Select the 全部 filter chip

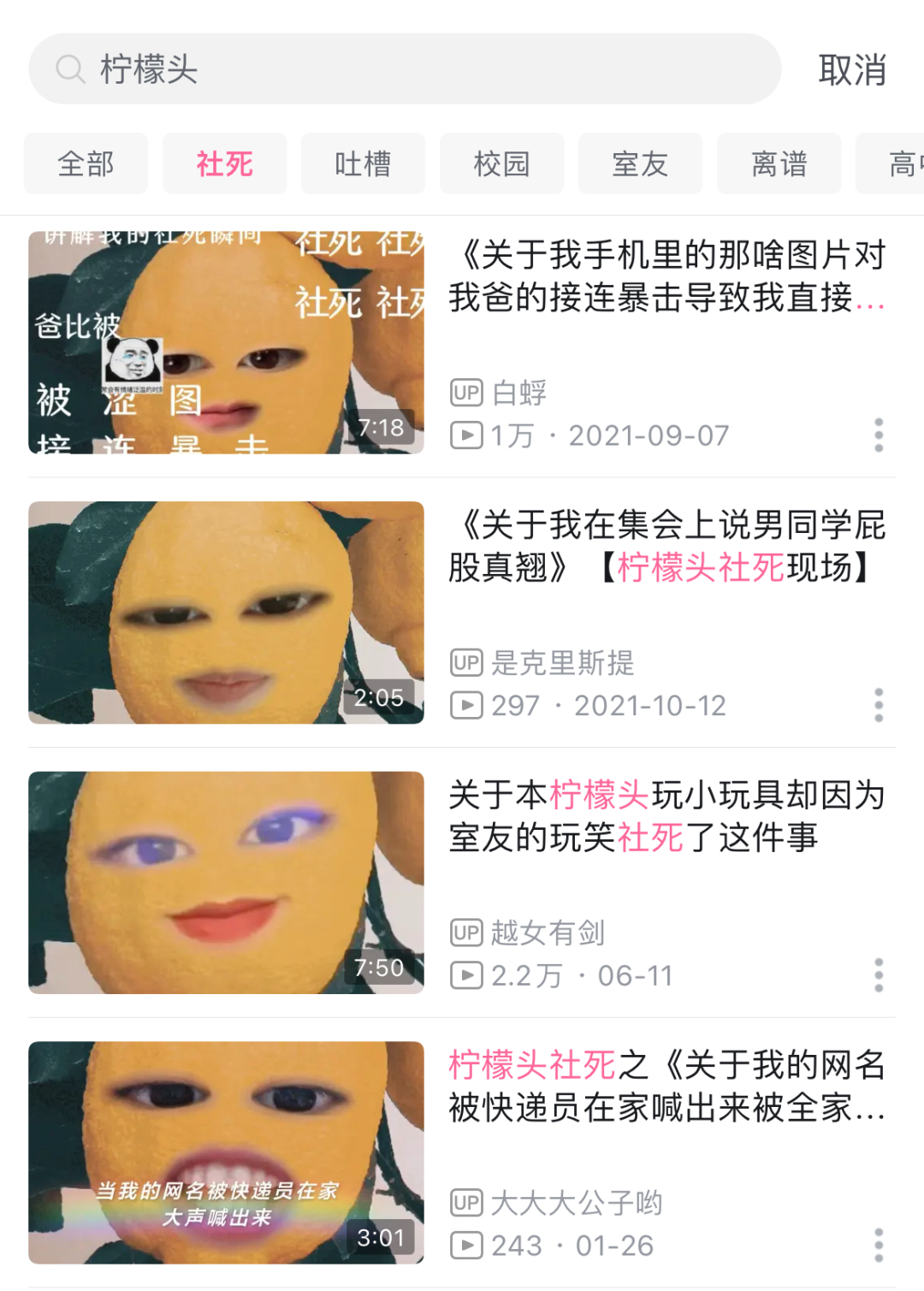pyautogui.click(x=86, y=163)
